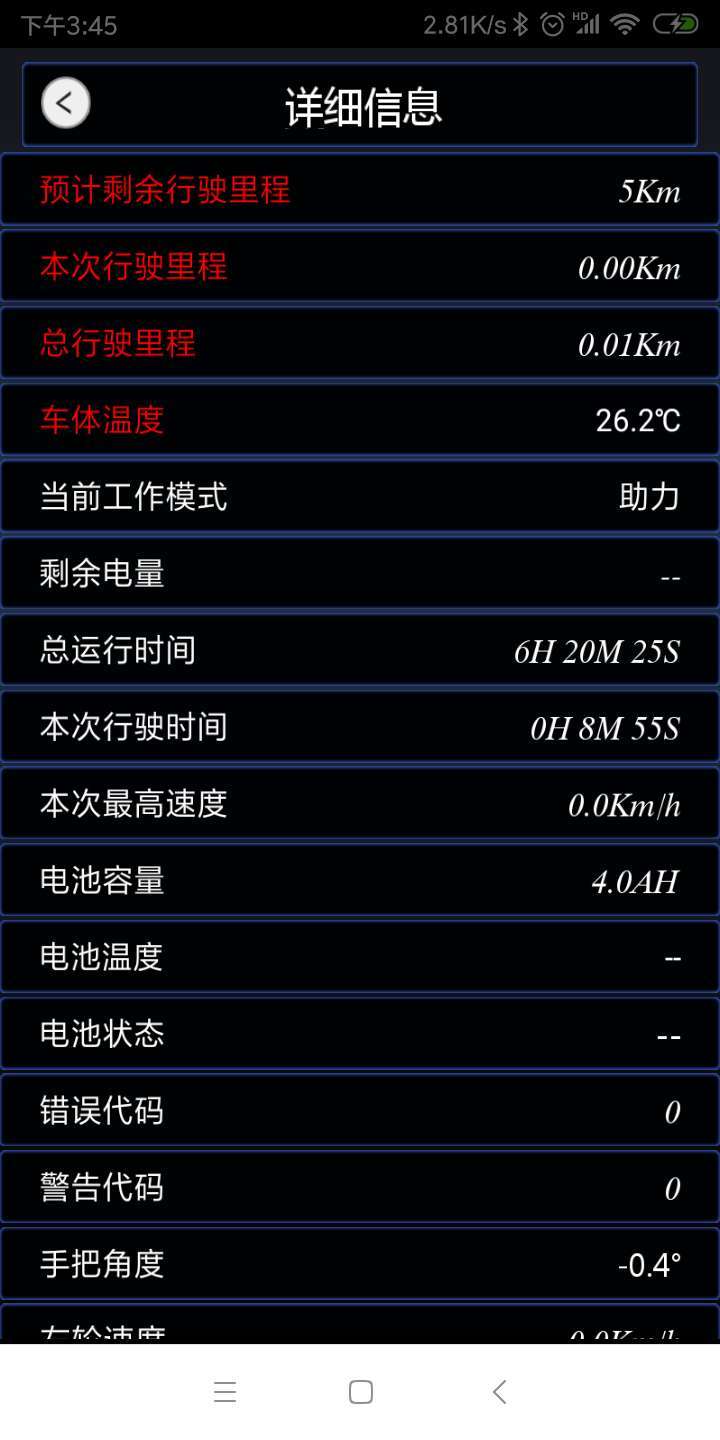
Task: Open recent apps from the navigation bar
Action: coord(225,1392)
